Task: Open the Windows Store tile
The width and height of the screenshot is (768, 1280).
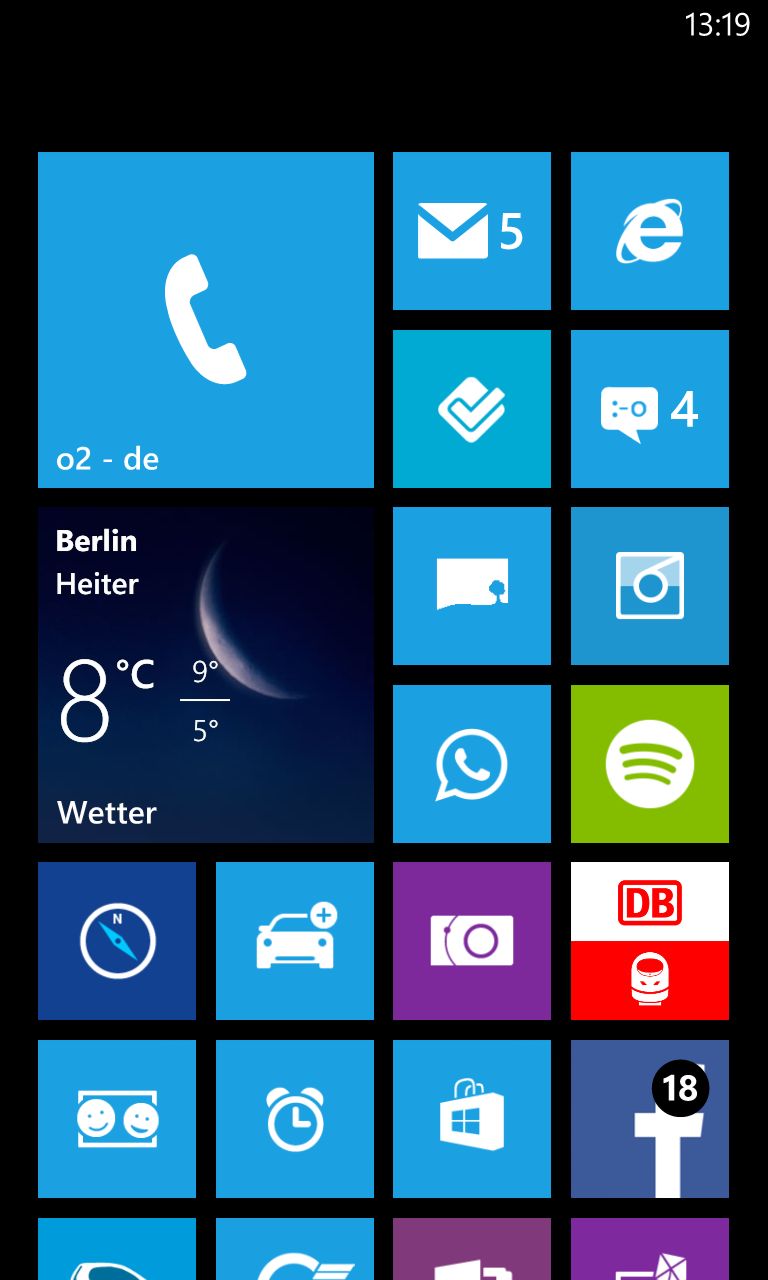Action: (x=472, y=1119)
